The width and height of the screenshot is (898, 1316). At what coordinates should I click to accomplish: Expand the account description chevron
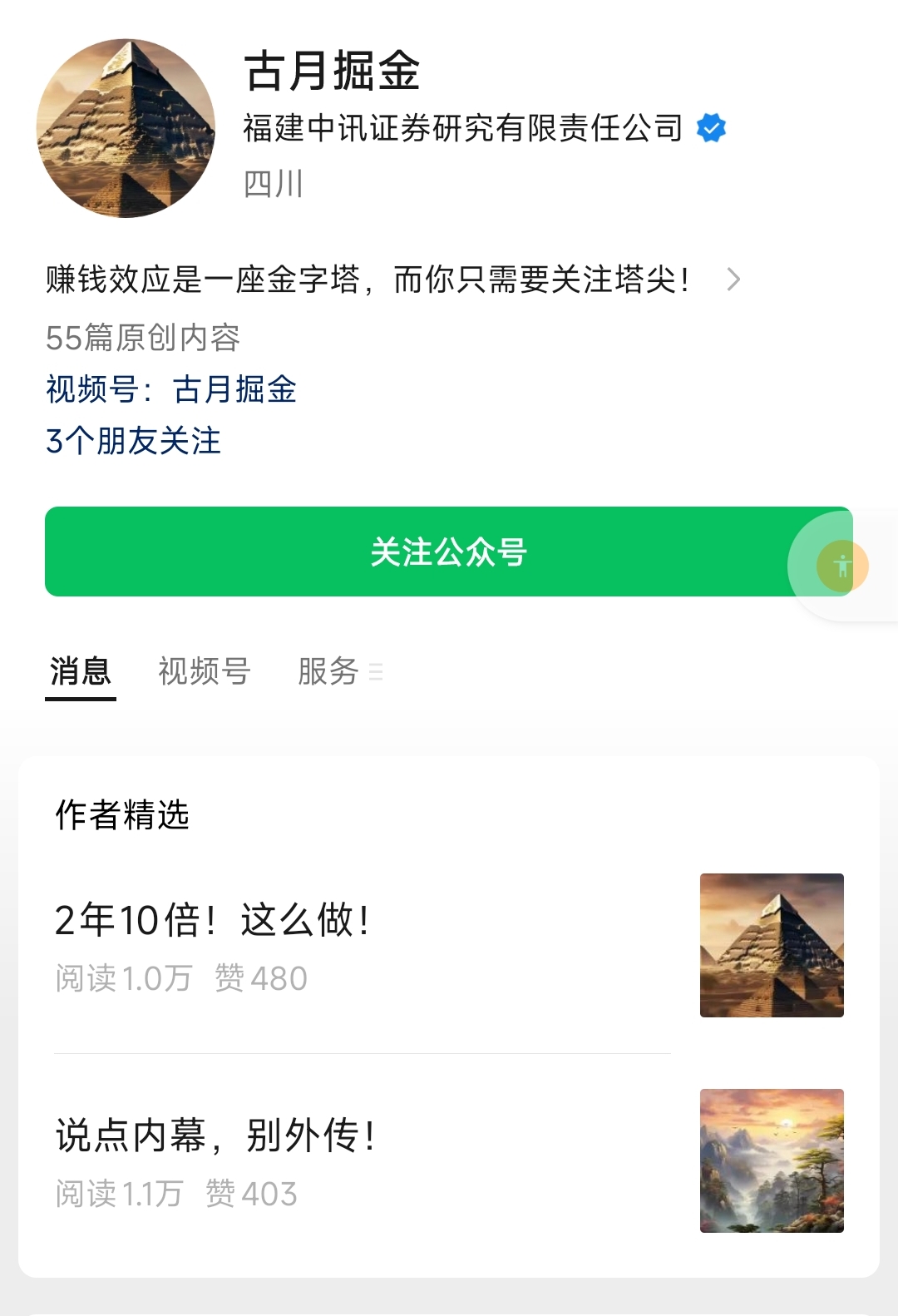tap(733, 280)
